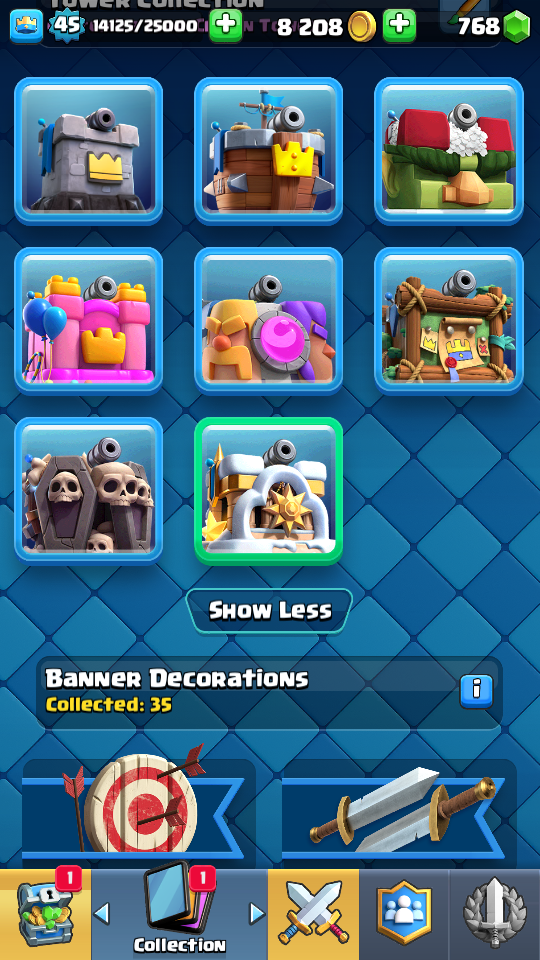This screenshot has height=960, width=540.
Task: Go to the Events sword-wreath tab
Action: coord(495,914)
